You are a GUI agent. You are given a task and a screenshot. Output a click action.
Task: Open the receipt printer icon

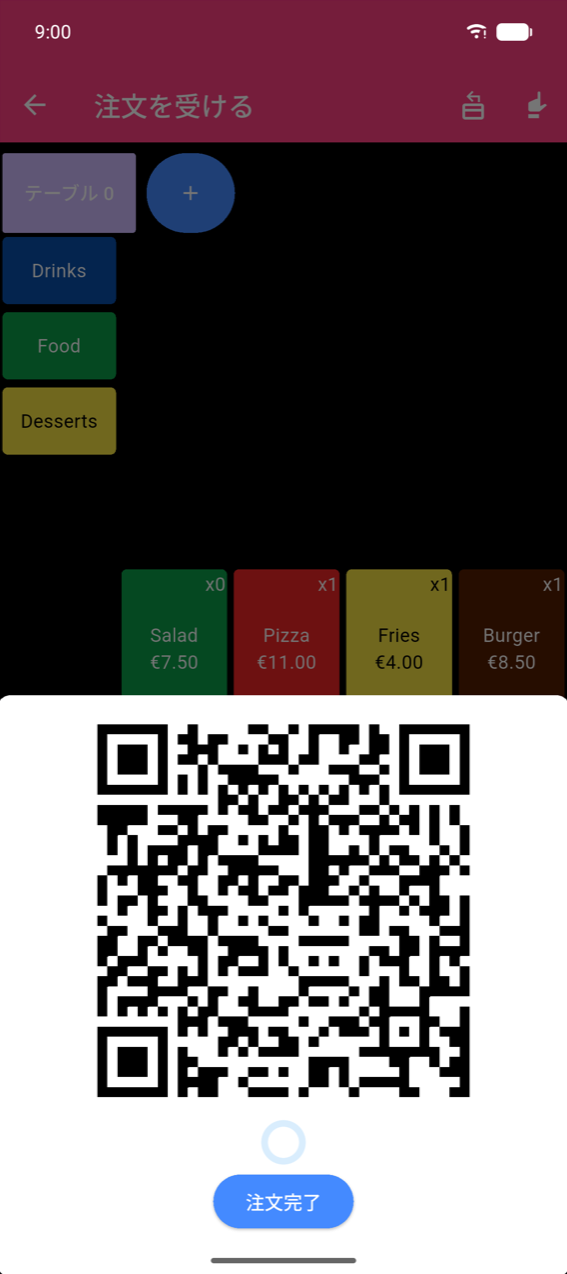[x=473, y=105]
